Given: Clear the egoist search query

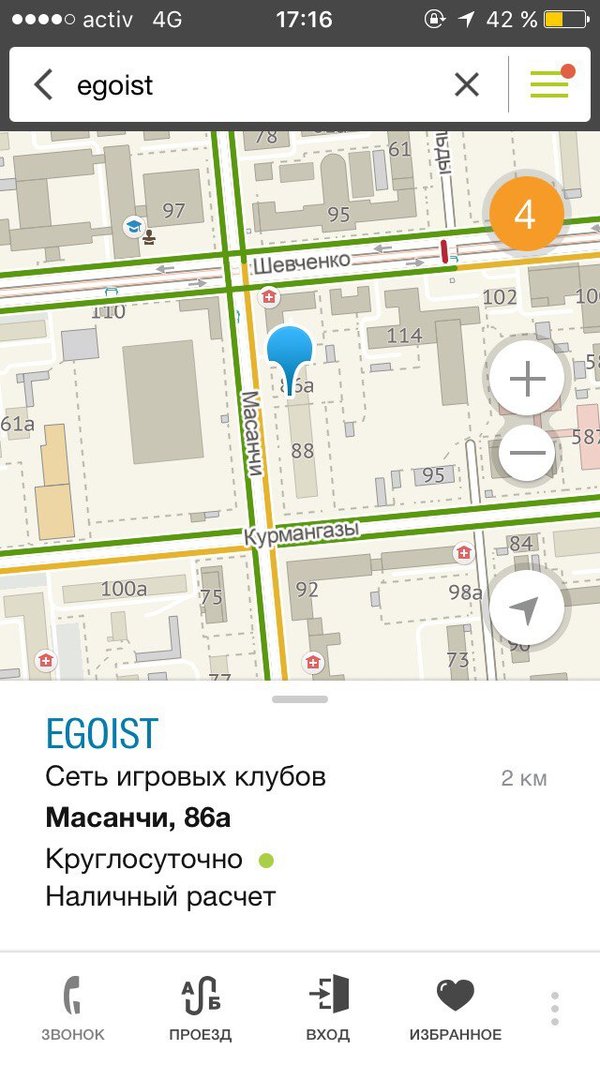Looking at the screenshot, I should pos(466,85).
